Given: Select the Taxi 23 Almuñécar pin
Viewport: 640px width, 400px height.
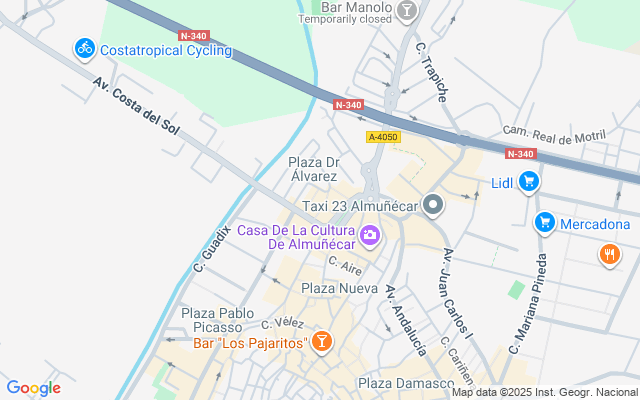Looking at the screenshot, I should [433, 206].
